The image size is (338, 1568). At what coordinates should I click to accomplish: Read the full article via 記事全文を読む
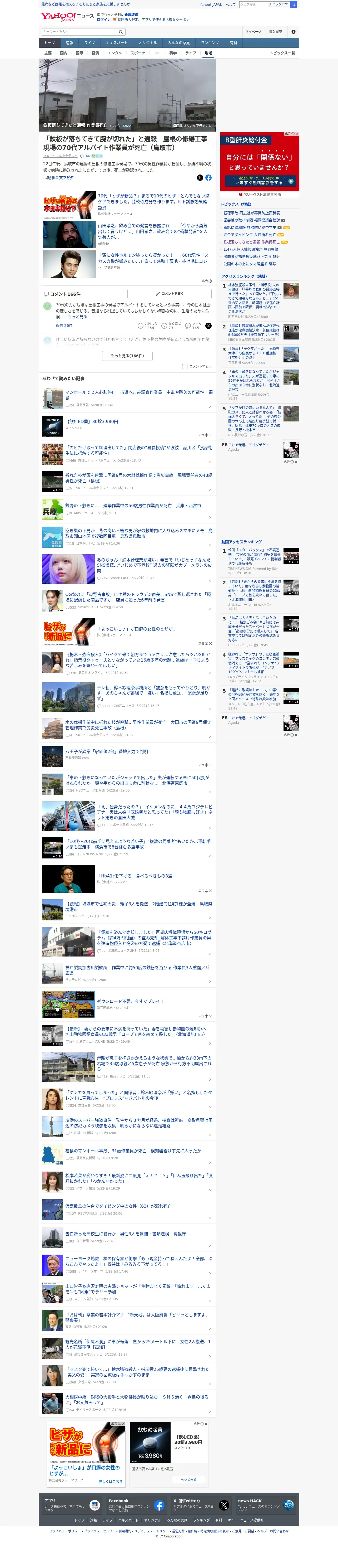[x=61, y=177]
